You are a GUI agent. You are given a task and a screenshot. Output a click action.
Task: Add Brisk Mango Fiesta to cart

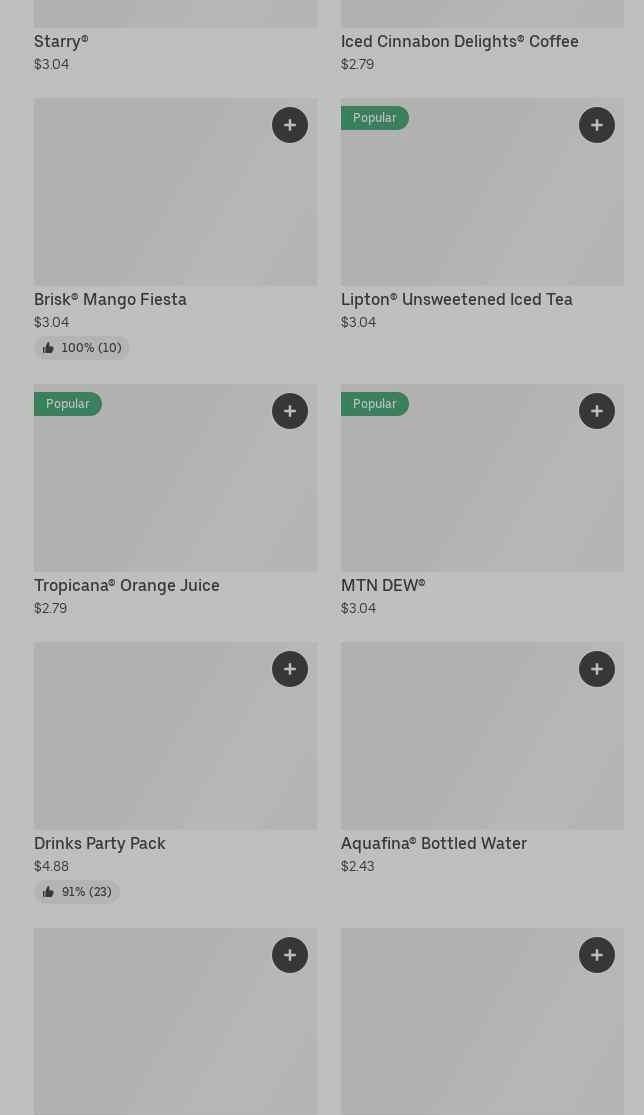(290, 125)
